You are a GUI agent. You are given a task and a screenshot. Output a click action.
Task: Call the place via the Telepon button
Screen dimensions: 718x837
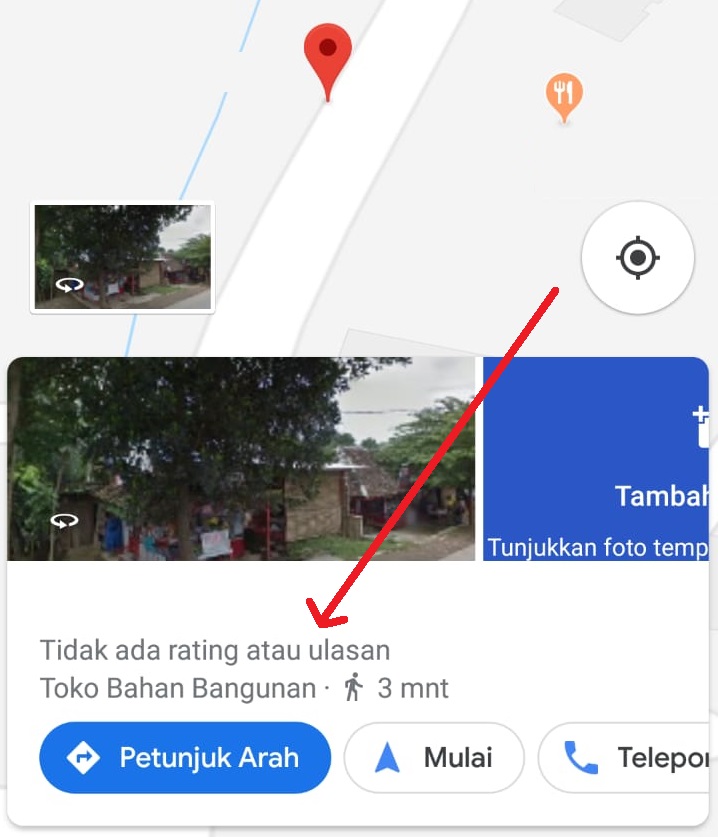tap(628, 758)
